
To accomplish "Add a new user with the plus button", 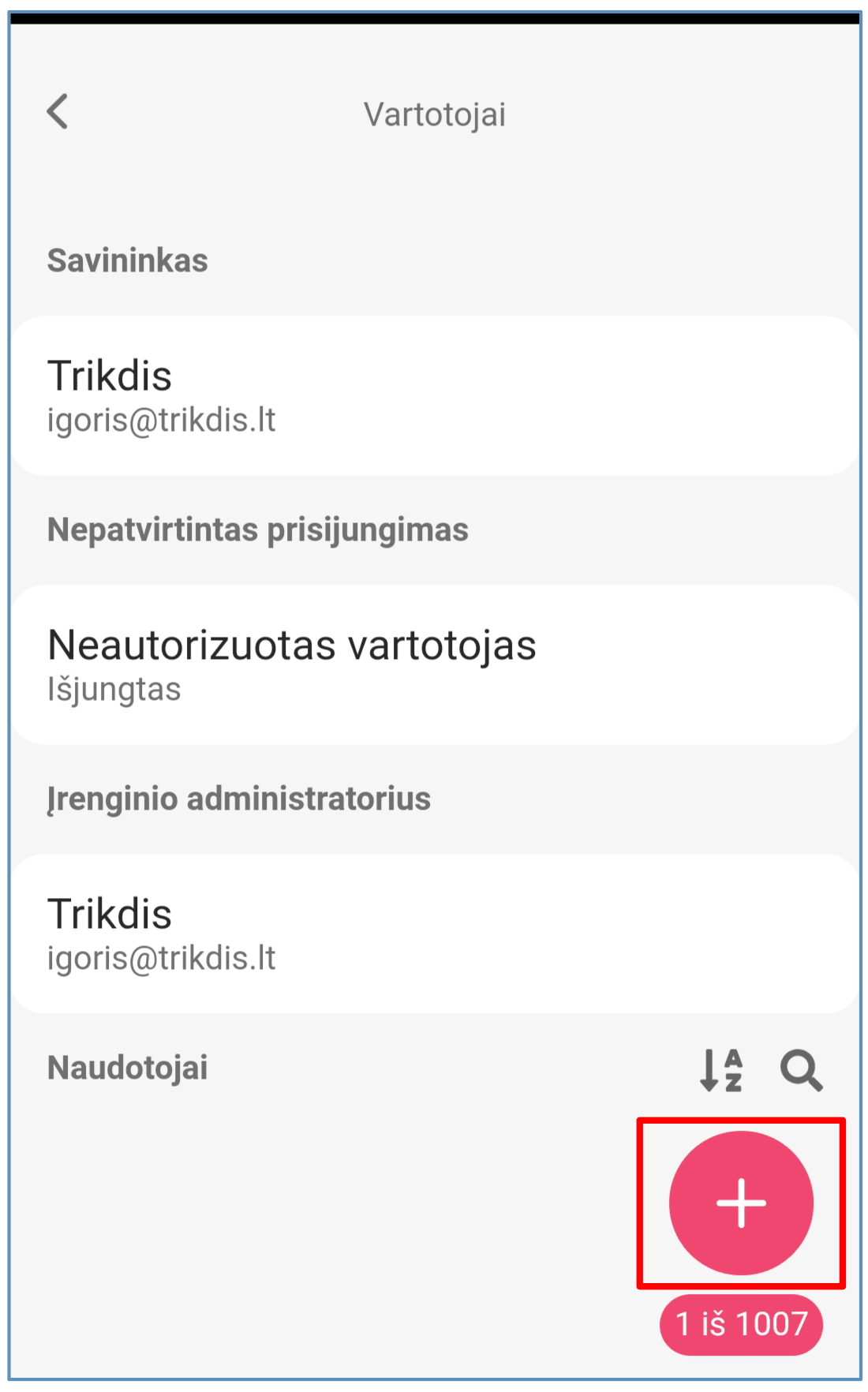I will coord(741,1203).
